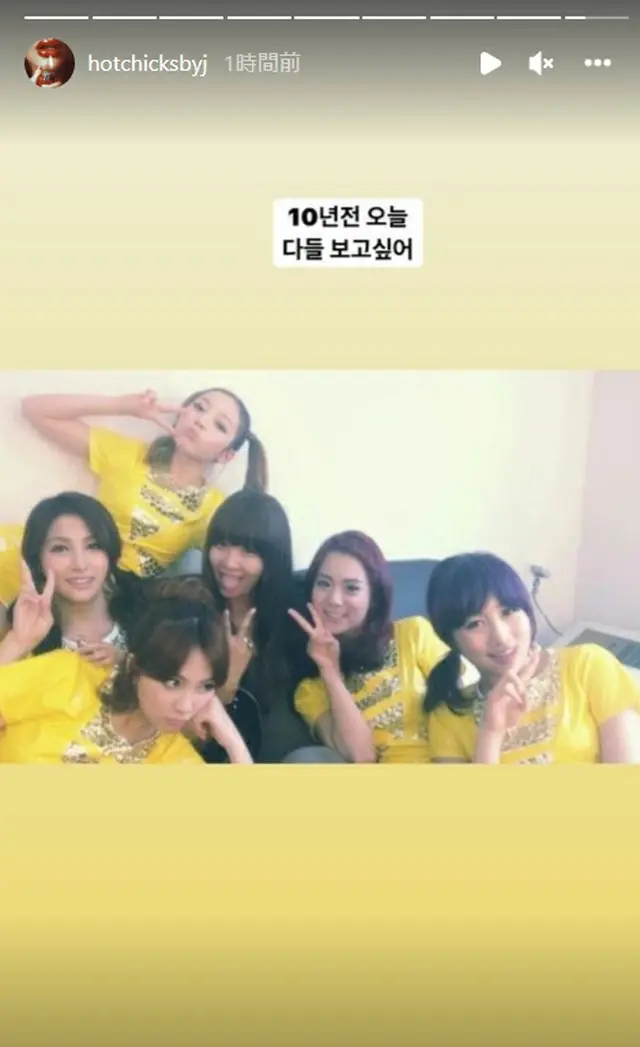Resume story playback
640x1047 pixels.
tap(490, 63)
